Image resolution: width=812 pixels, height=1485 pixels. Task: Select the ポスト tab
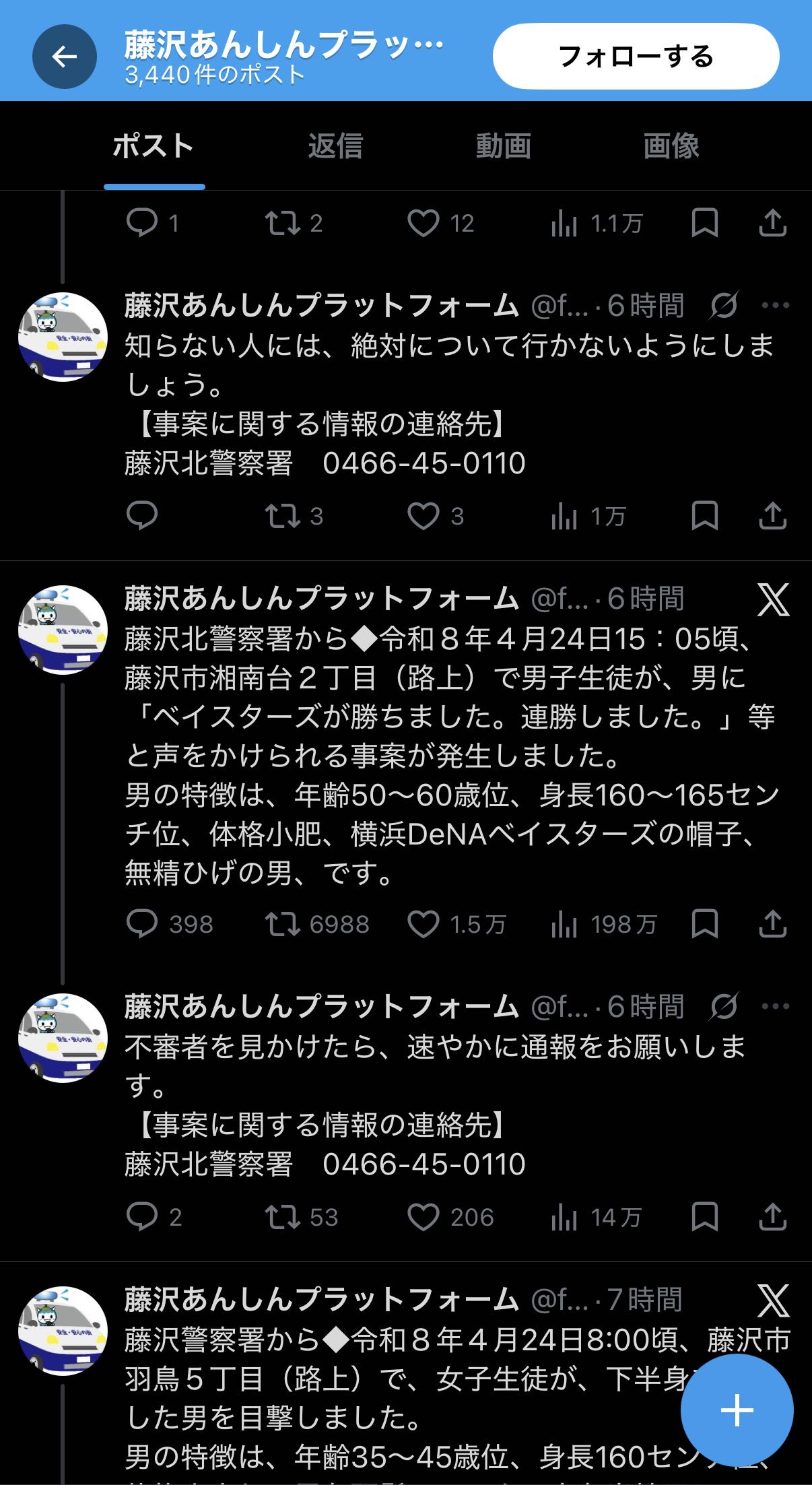(154, 146)
